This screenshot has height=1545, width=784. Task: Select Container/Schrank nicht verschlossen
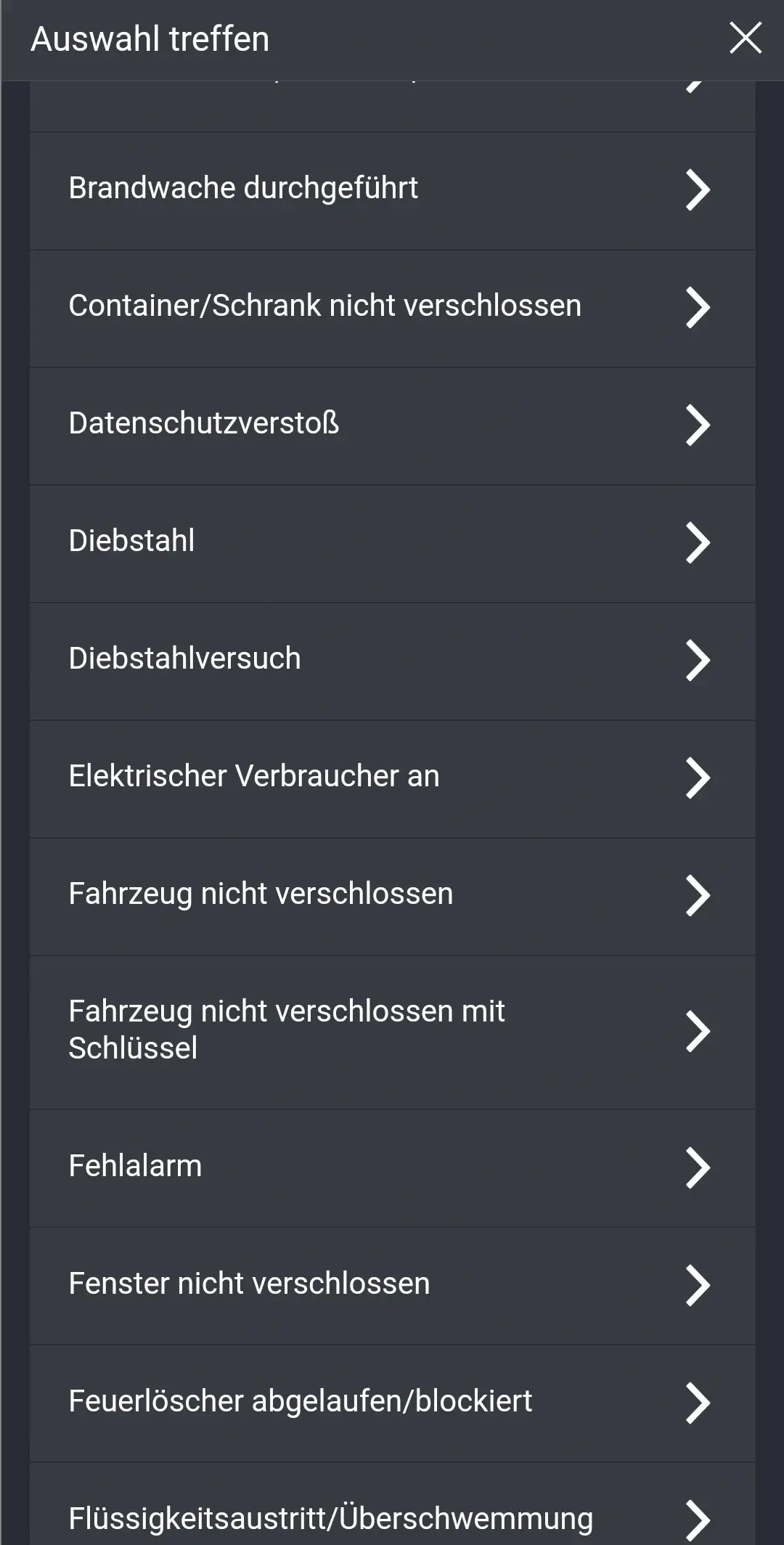(x=290, y=307)
